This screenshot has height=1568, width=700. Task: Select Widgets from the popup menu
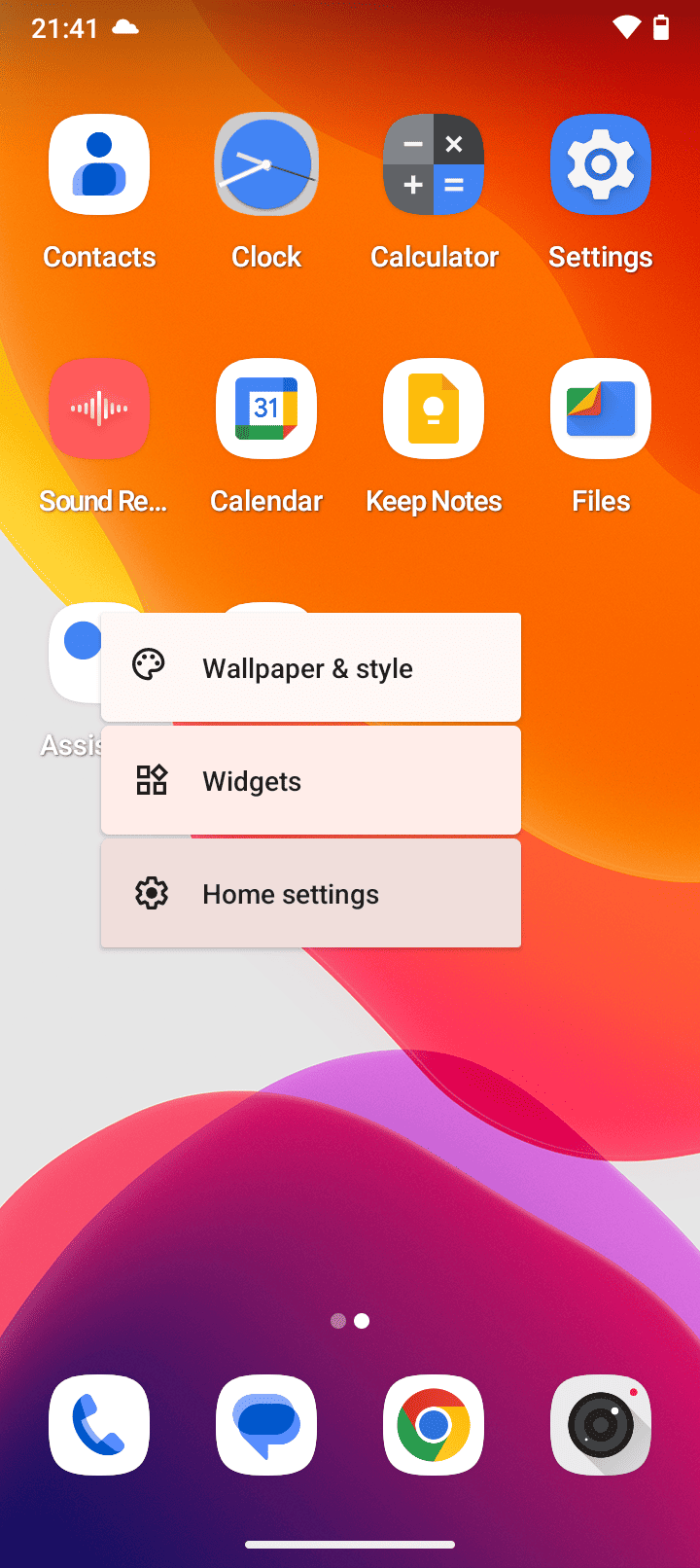pyautogui.click(x=310, y=781)
